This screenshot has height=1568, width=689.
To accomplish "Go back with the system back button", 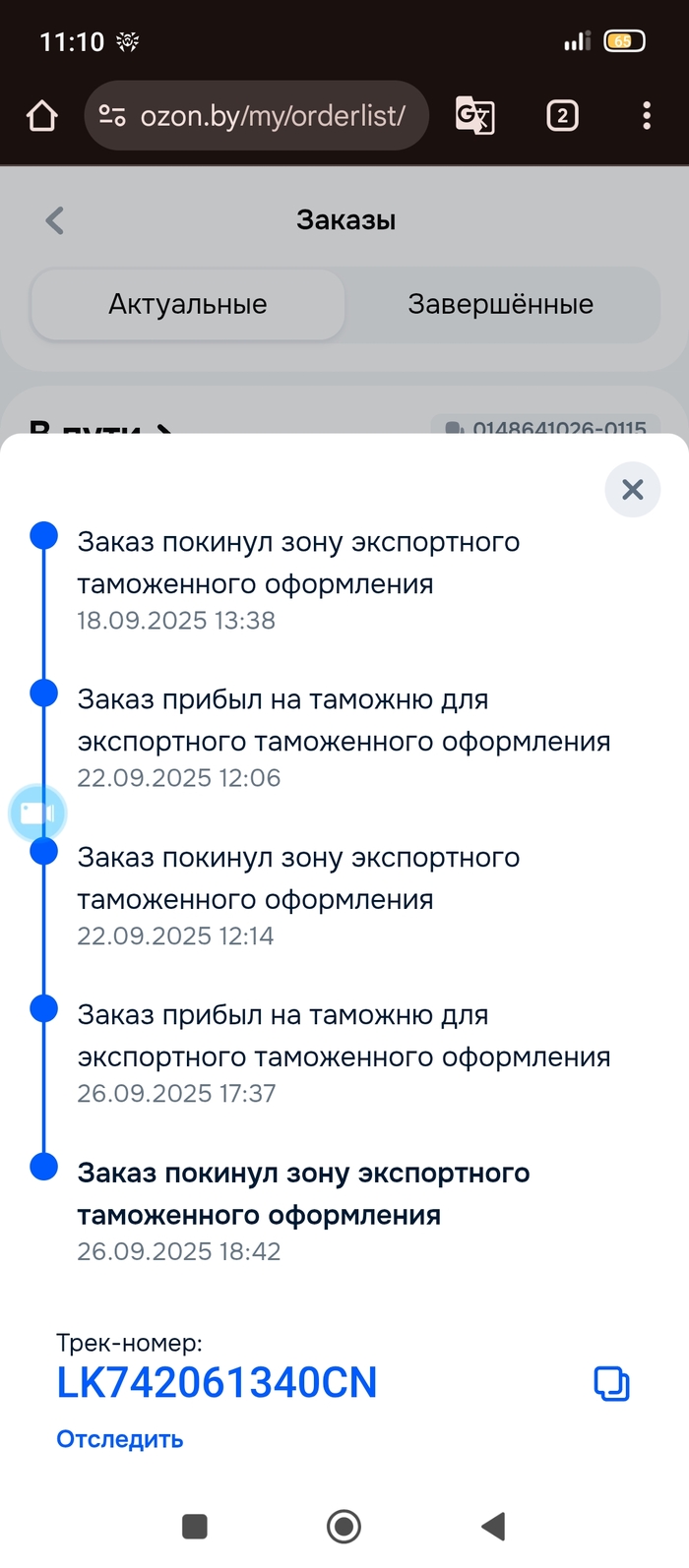I will [x=493, y=1526].
